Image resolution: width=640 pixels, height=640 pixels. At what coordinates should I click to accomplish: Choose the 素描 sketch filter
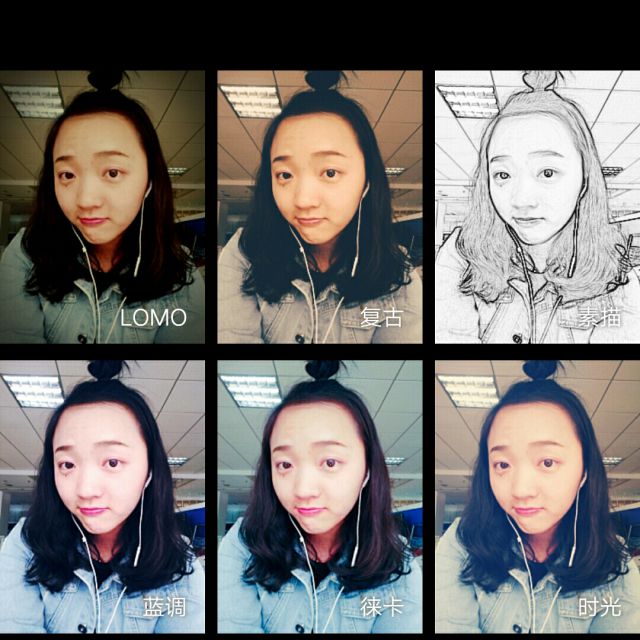coord(537,207)
